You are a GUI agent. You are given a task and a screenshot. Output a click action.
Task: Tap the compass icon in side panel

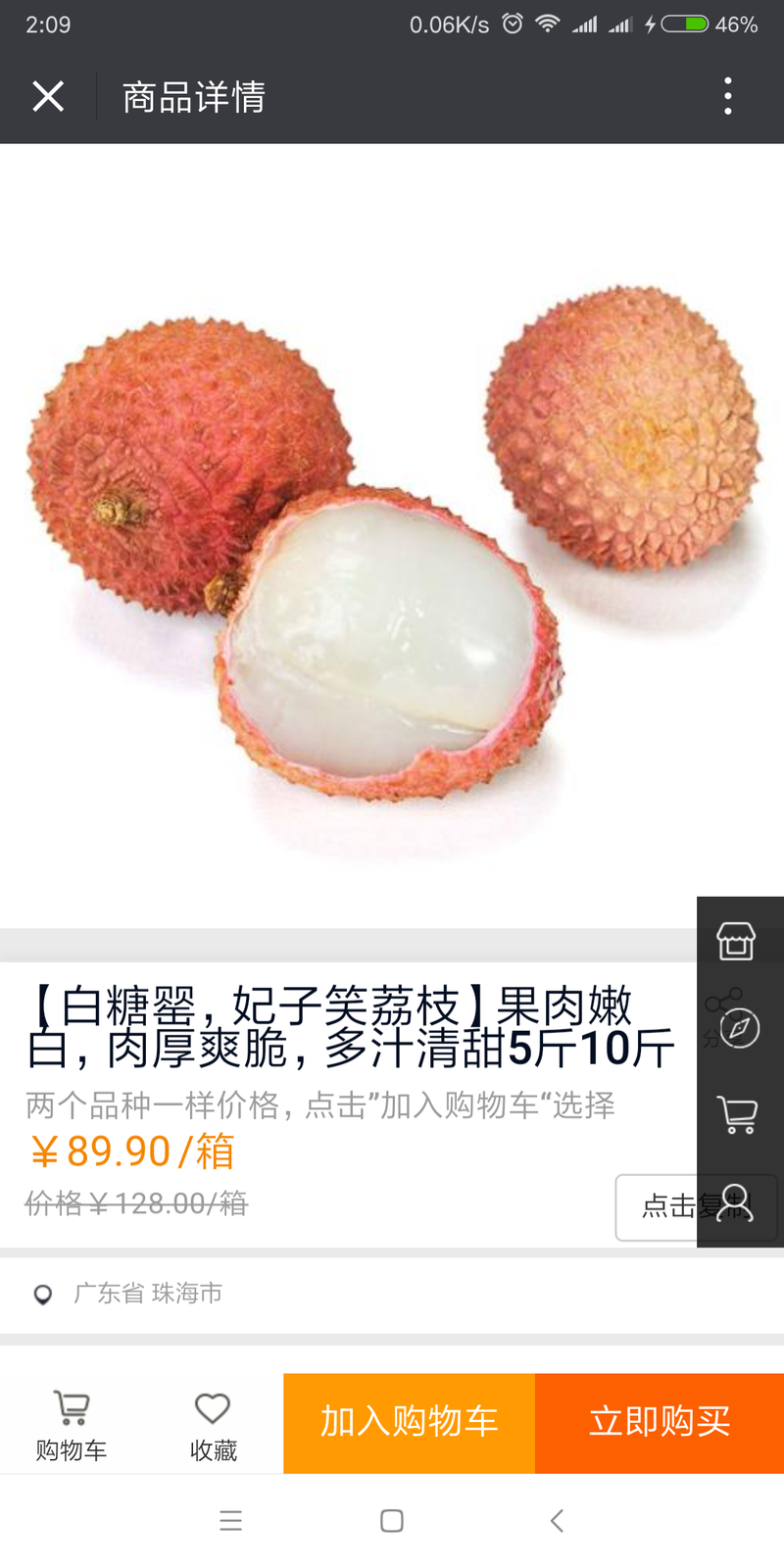tap(740, 1027)
